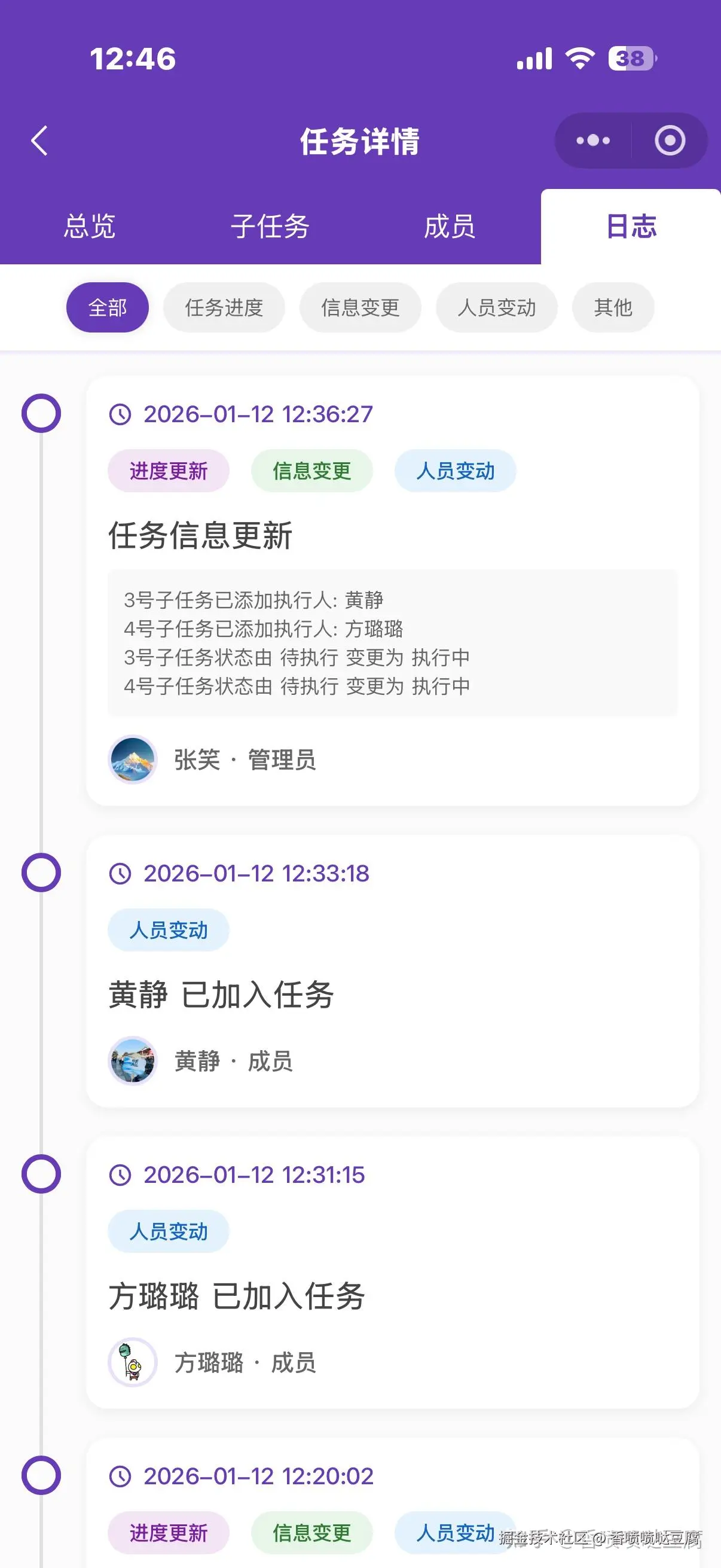Select the 日志 tab
The width and height of the screenshot is (721, 1568).
631,227
